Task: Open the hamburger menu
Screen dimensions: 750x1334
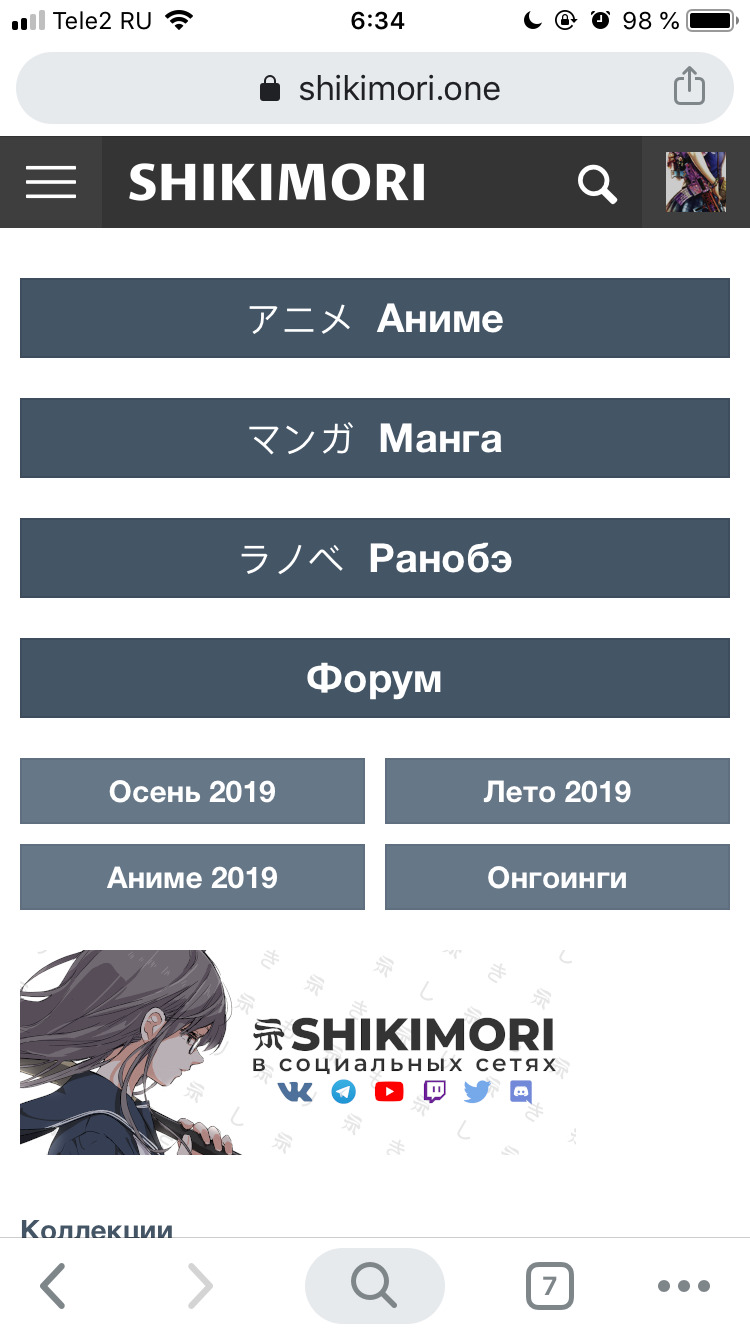Action: (51, 182)
